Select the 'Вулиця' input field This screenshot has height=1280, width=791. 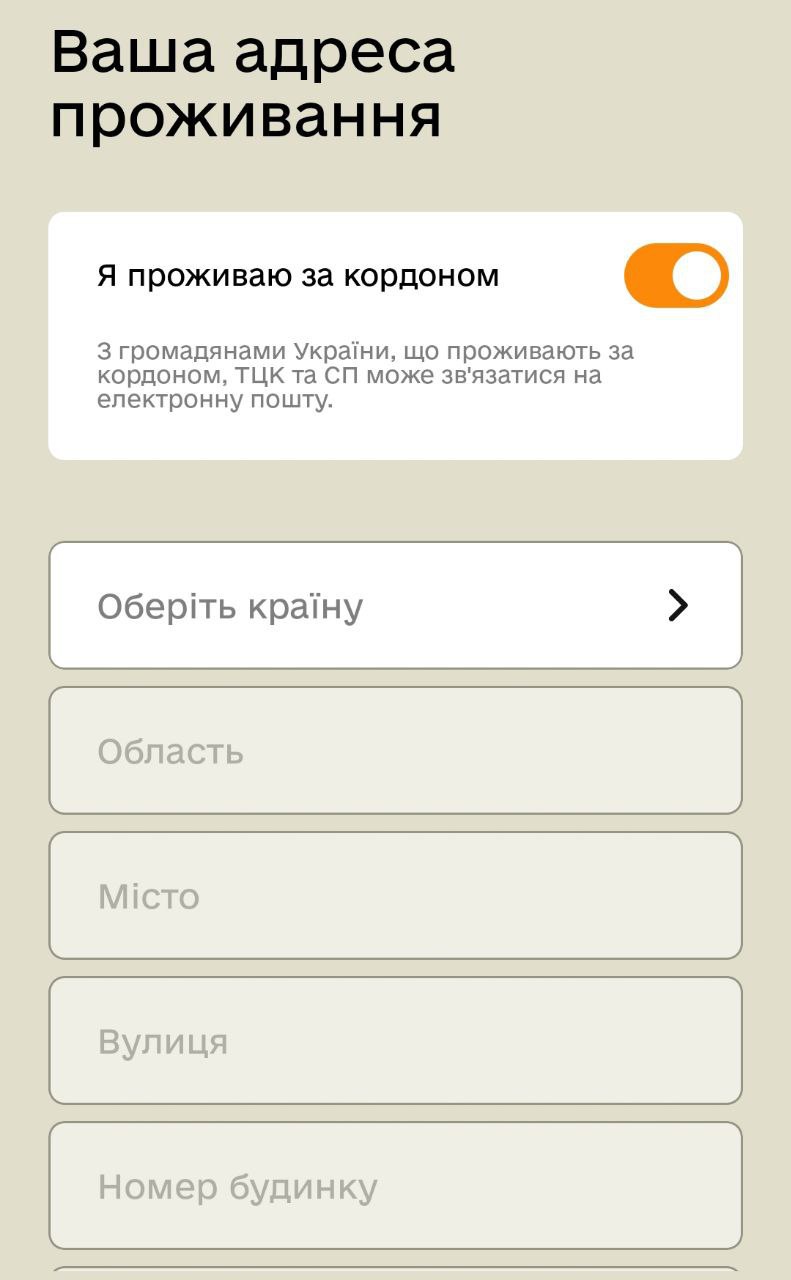point(395,1041)
